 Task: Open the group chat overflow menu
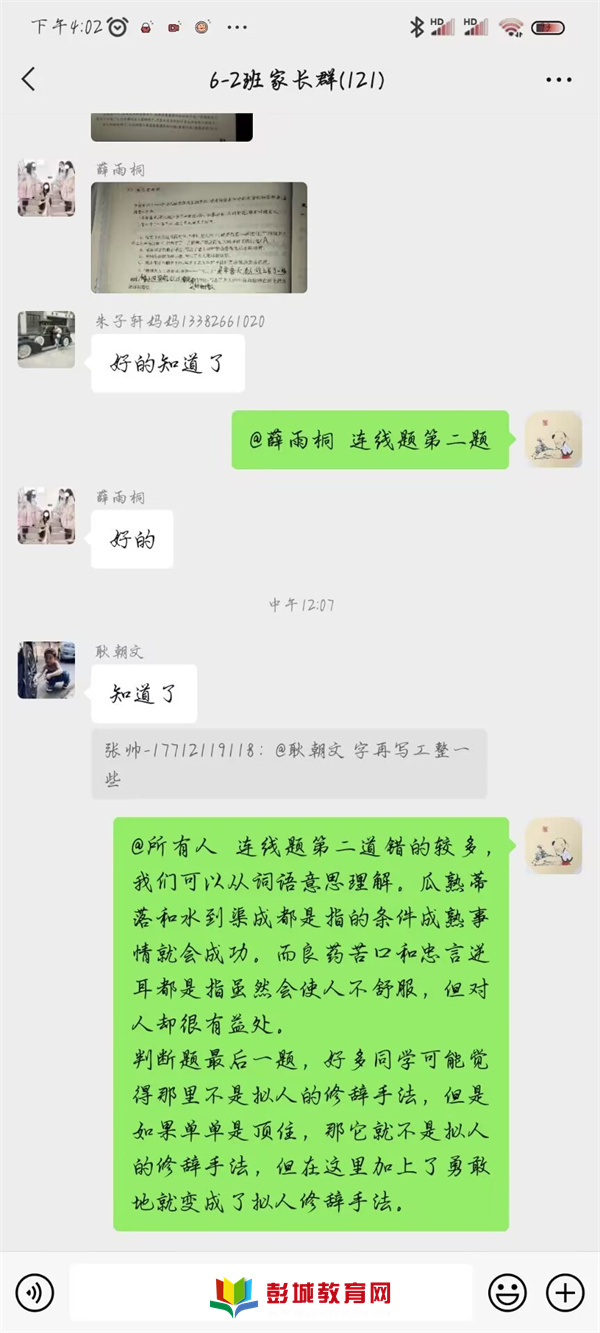559,80
